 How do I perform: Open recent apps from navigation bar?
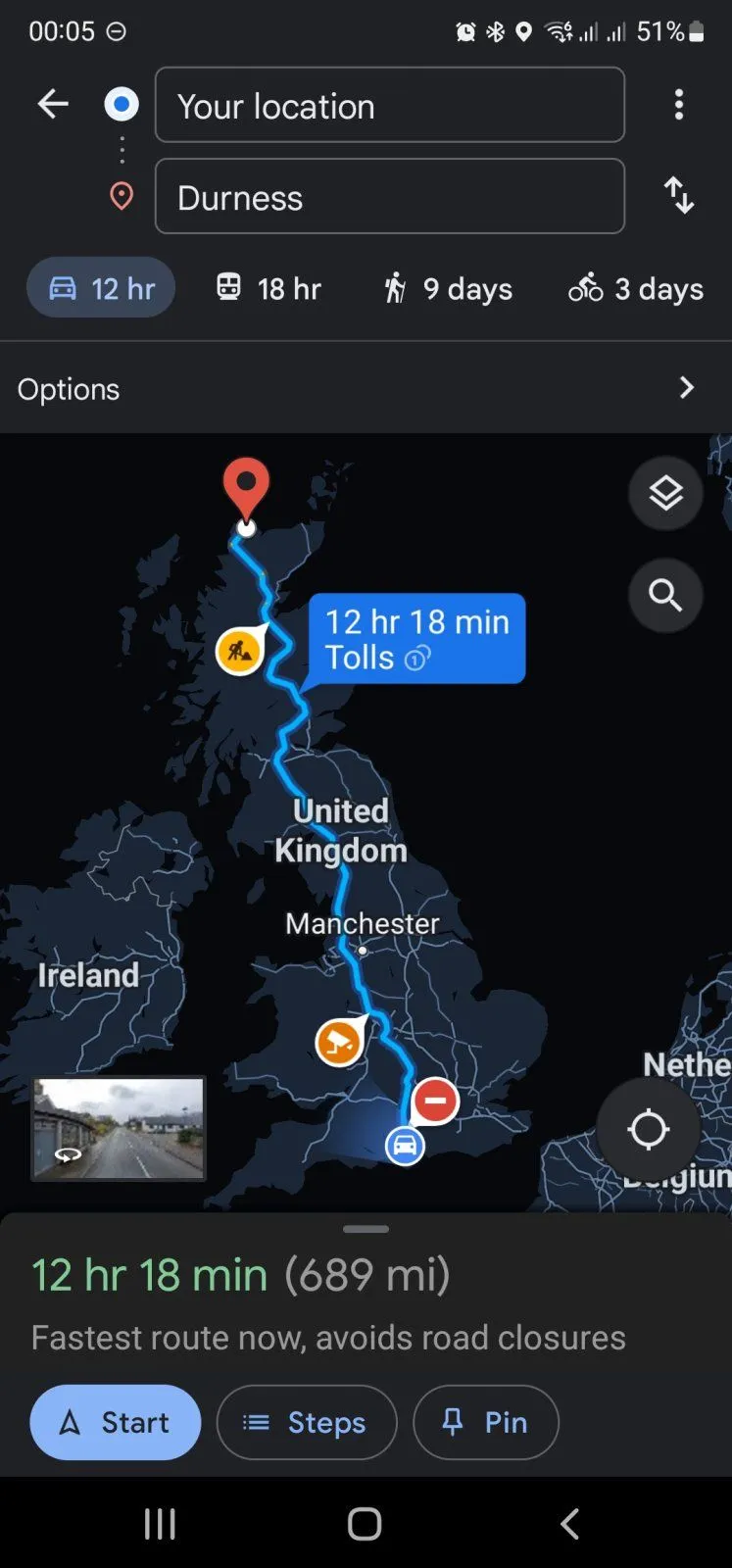(x=160, y=1523)
